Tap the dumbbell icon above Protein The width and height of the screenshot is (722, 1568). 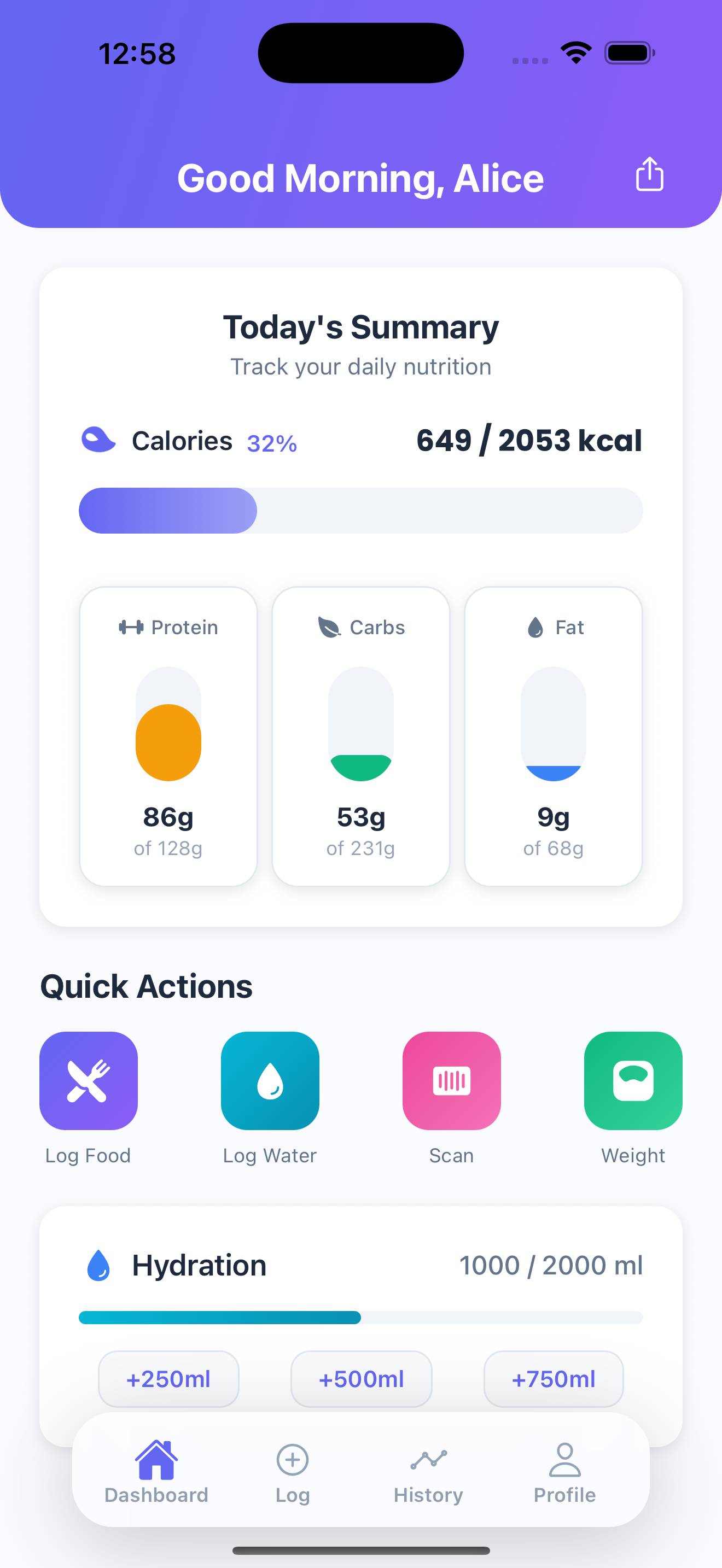(131, 627)
